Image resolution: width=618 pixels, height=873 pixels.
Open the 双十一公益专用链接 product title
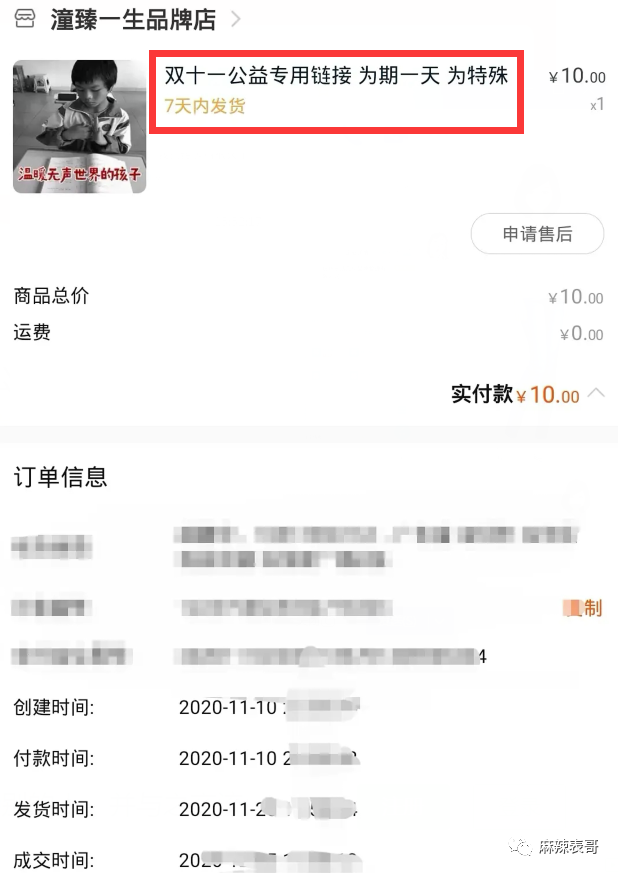click(336, 76)
